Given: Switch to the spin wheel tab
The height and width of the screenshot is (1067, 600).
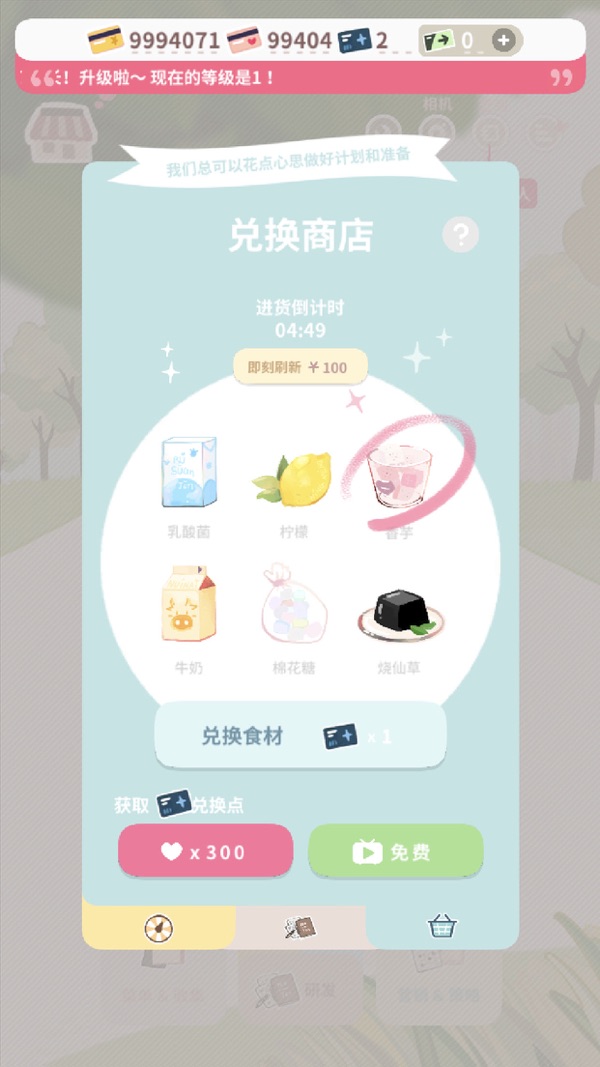Looking at the screenshot, I should click(x=159, y=928).
